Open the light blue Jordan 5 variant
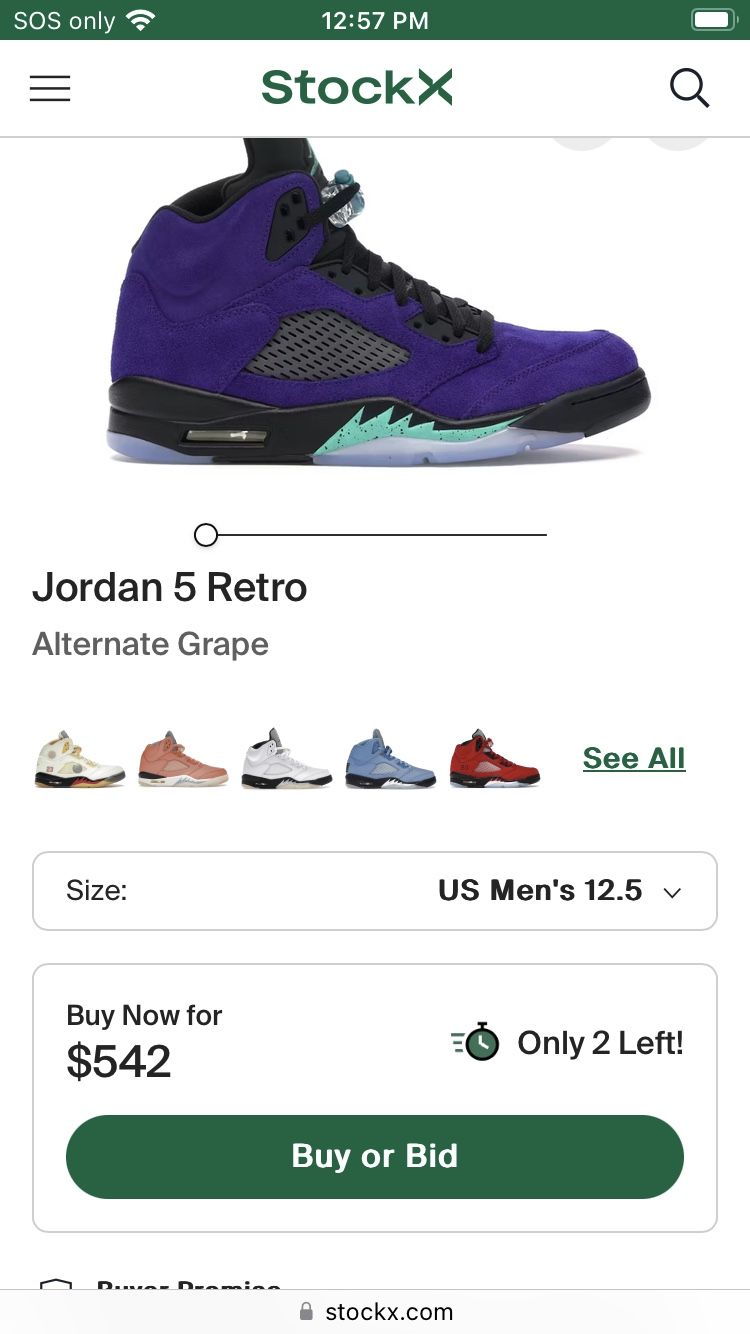The width and height of the screenshot is (750, 1334). (390, 760)
